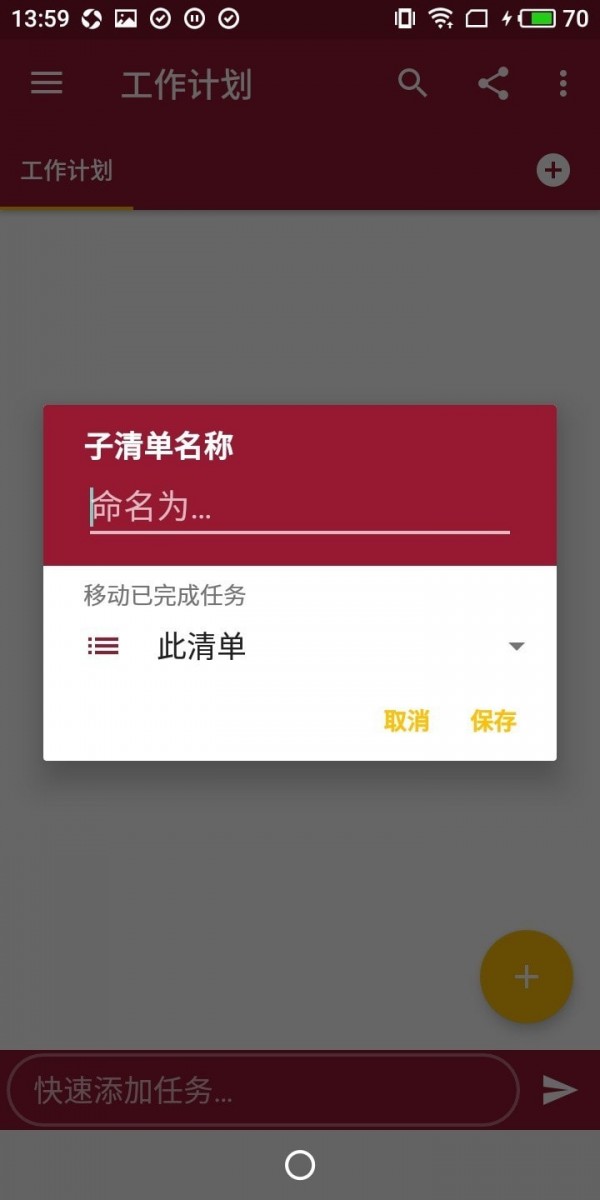600x1200 pixels.
Task: Open the overflow menu
Action: 563,84
